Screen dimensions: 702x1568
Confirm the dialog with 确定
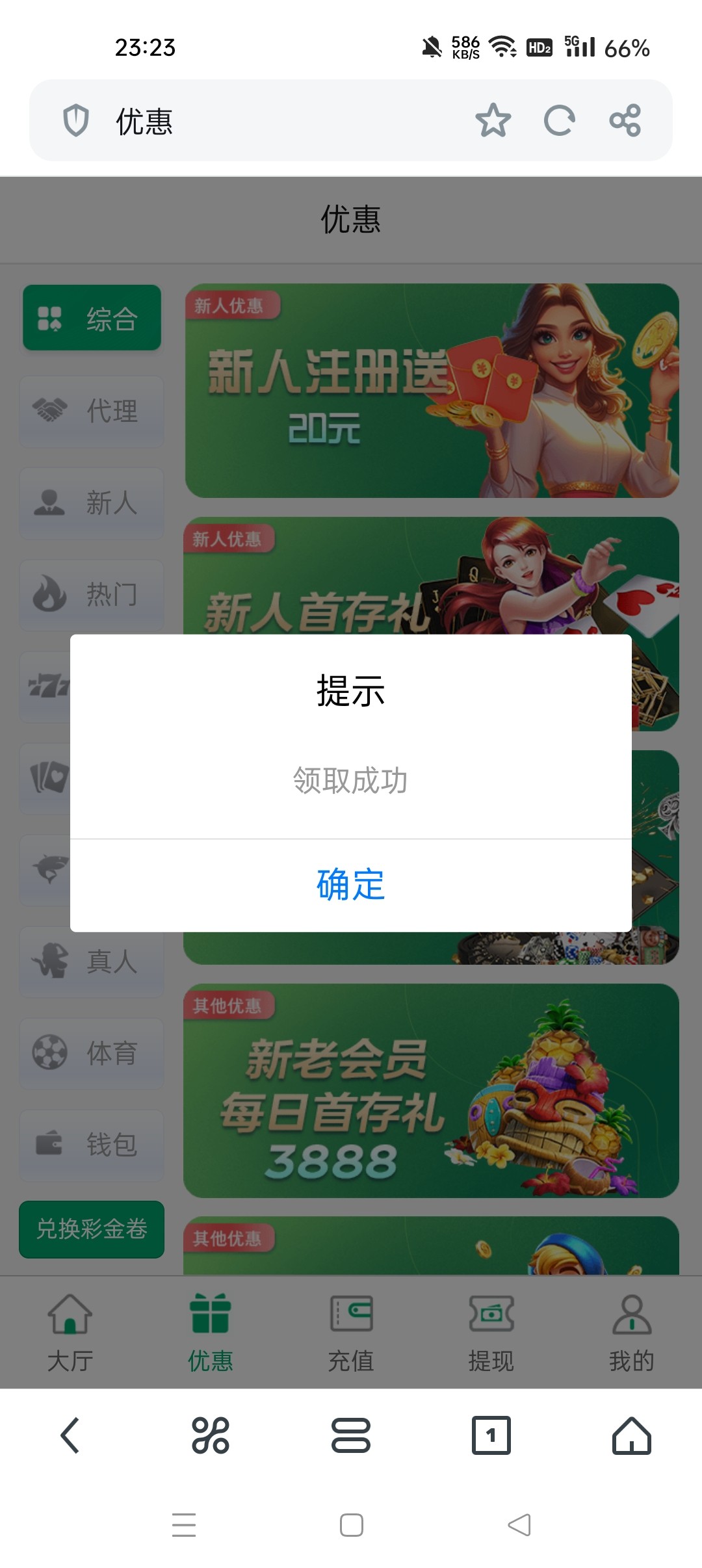point(351,885)
